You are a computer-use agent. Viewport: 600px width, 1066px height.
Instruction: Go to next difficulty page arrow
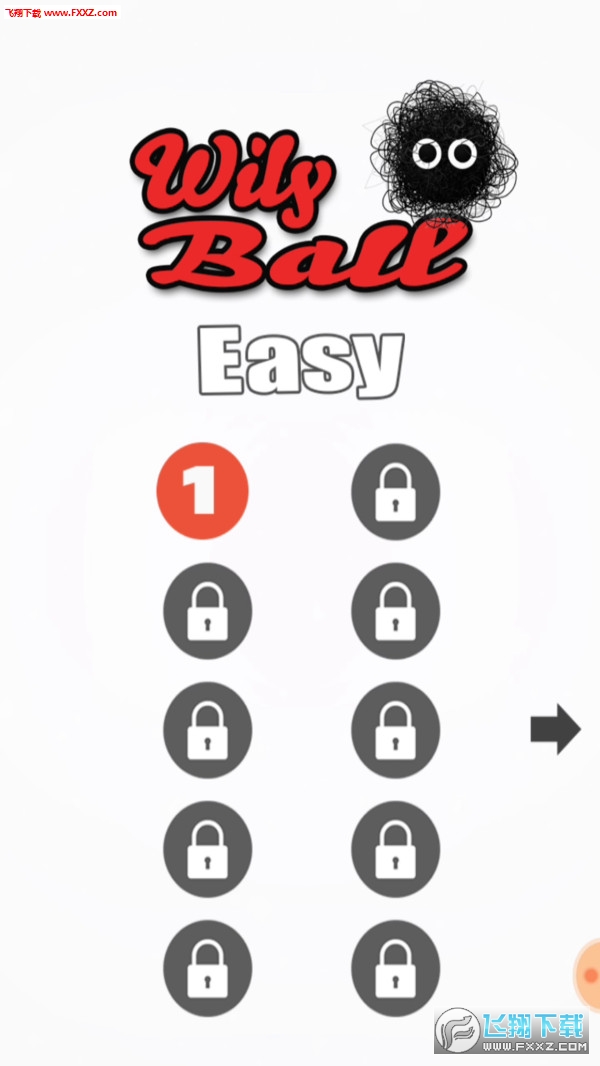[x=555, y=729]
